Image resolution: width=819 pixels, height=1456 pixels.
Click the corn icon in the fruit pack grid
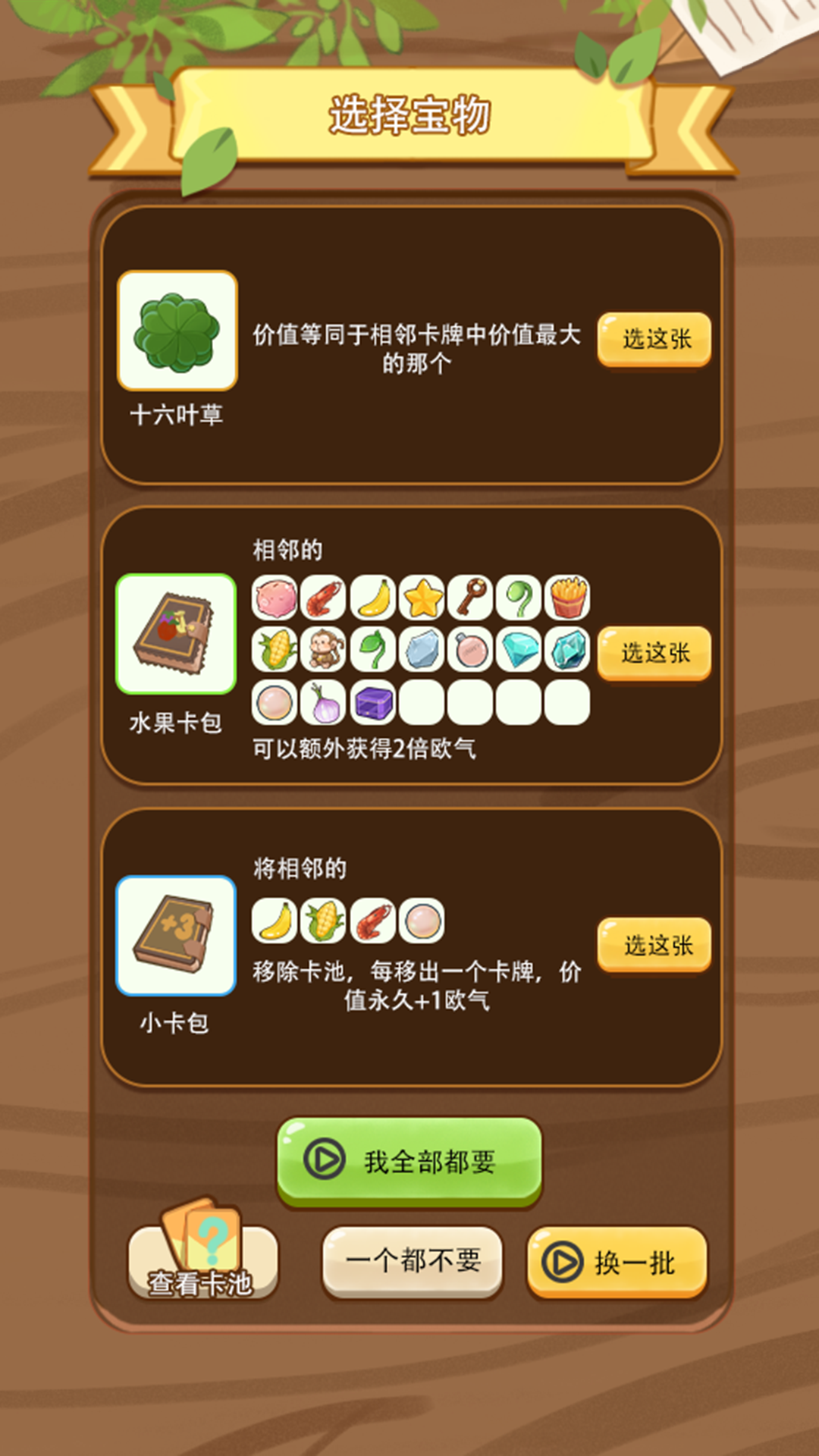coord(276,650)
